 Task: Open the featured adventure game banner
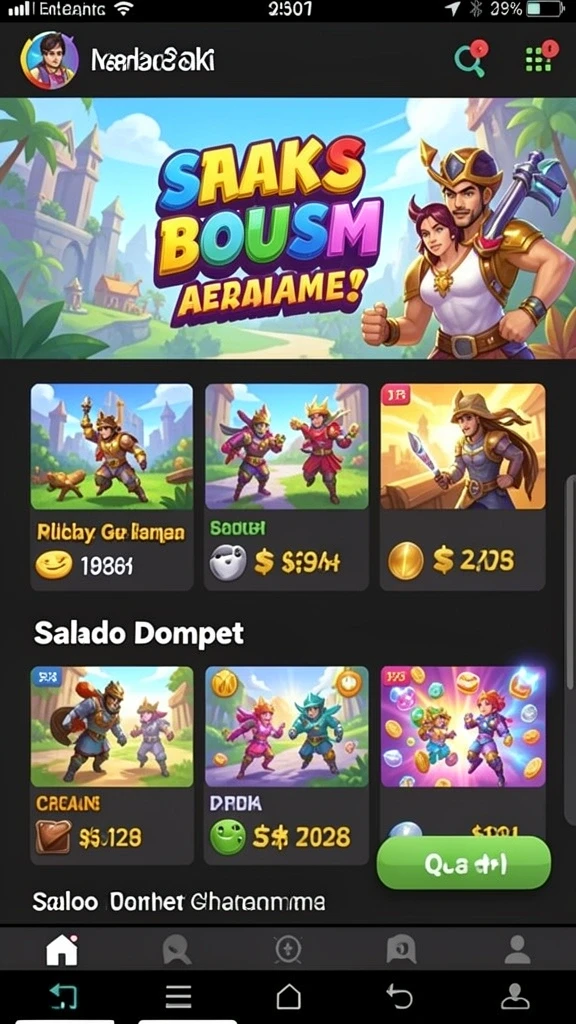click(x=288, y=228)
